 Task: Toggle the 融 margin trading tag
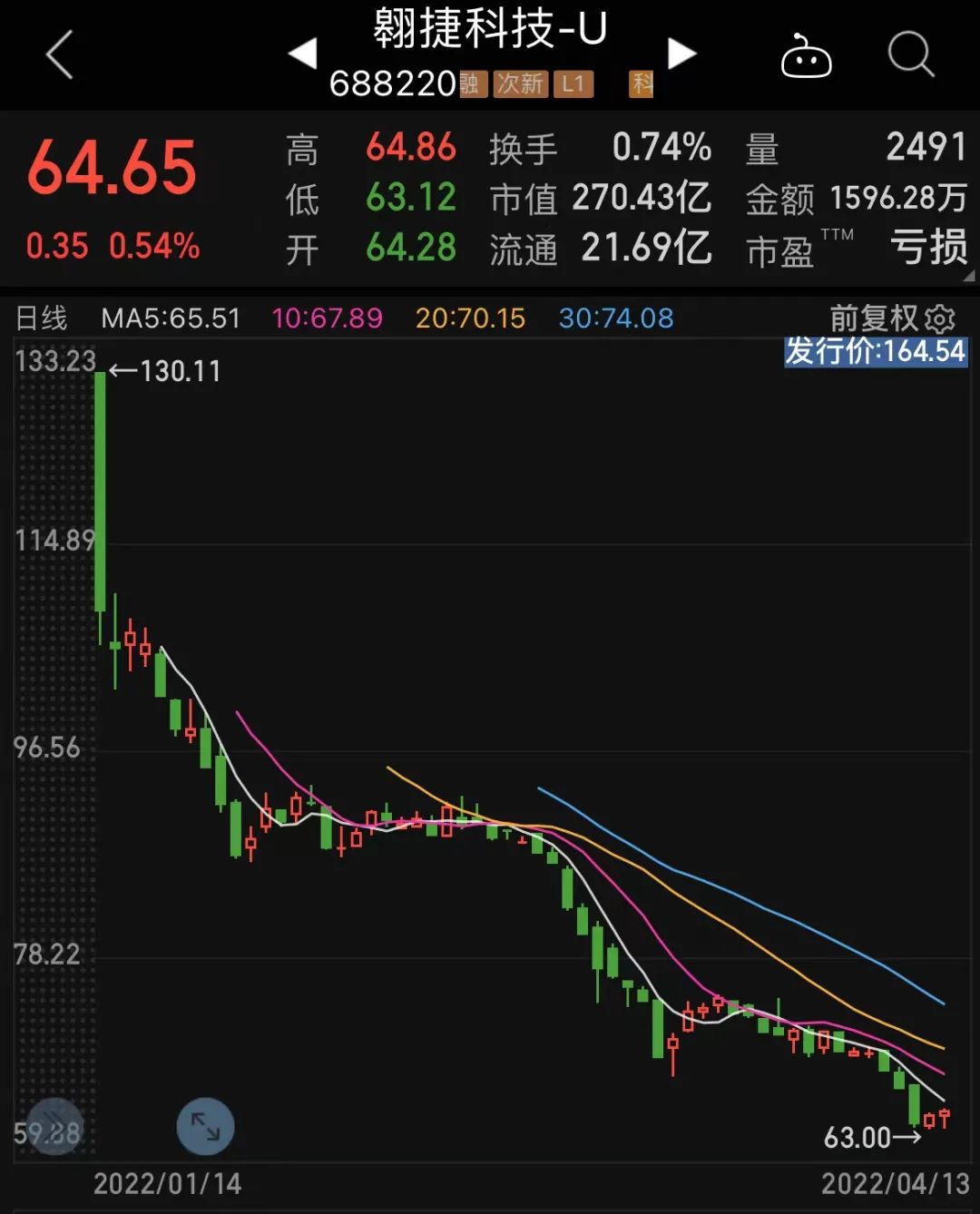click(473, 83)
